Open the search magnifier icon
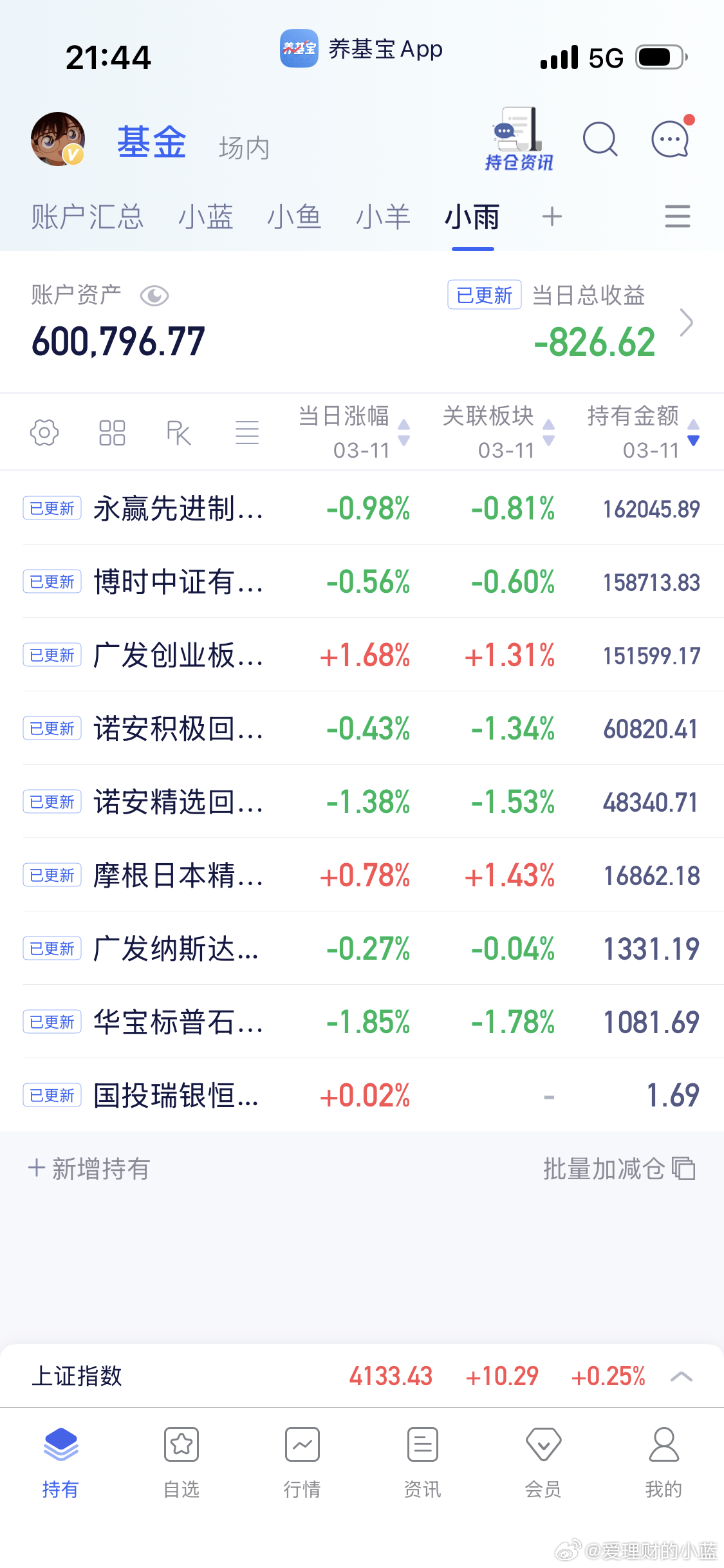724x1568 pixels. pyautogui.click(x=600, y=139)
